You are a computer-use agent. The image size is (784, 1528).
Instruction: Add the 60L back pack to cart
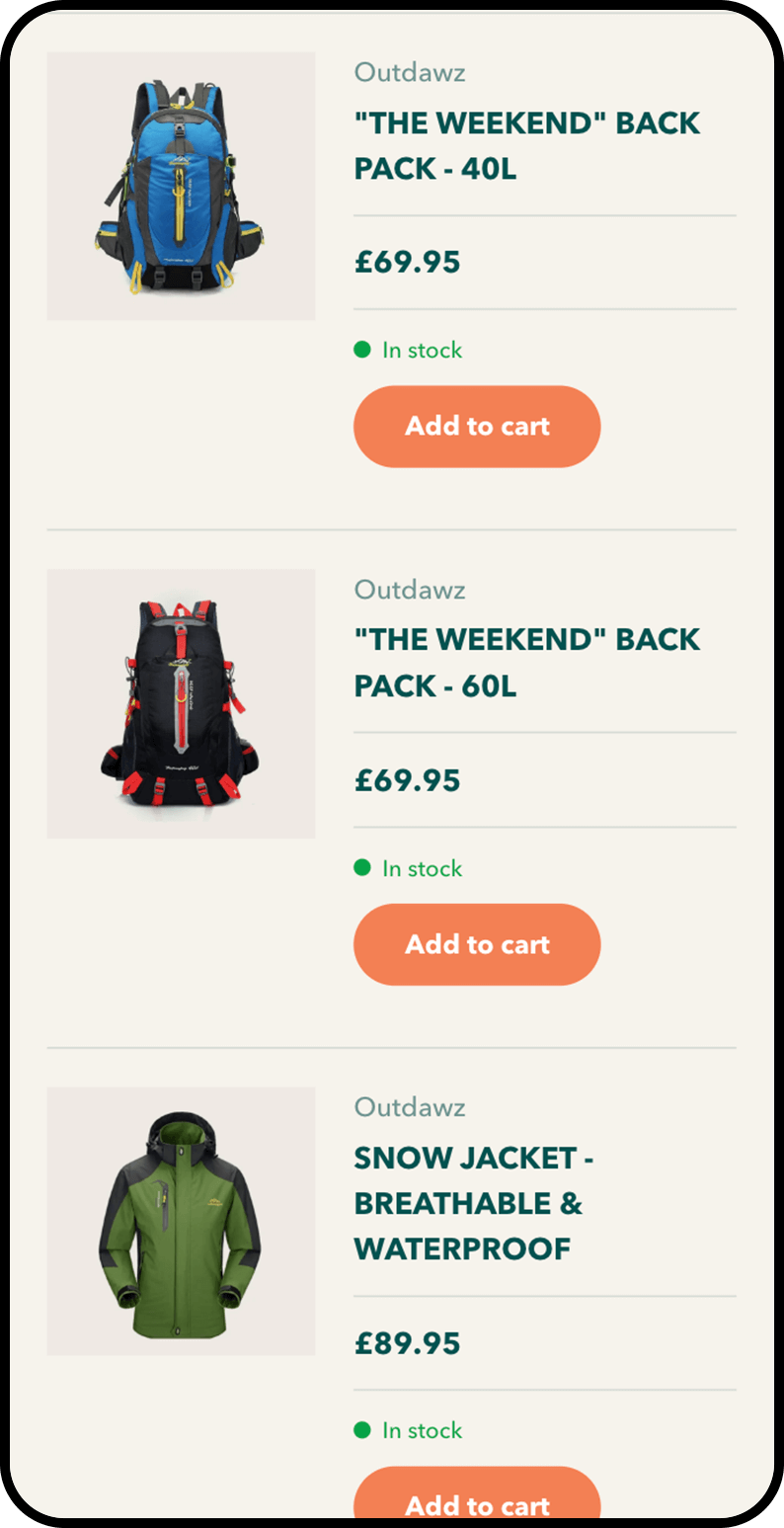point(477,944)
